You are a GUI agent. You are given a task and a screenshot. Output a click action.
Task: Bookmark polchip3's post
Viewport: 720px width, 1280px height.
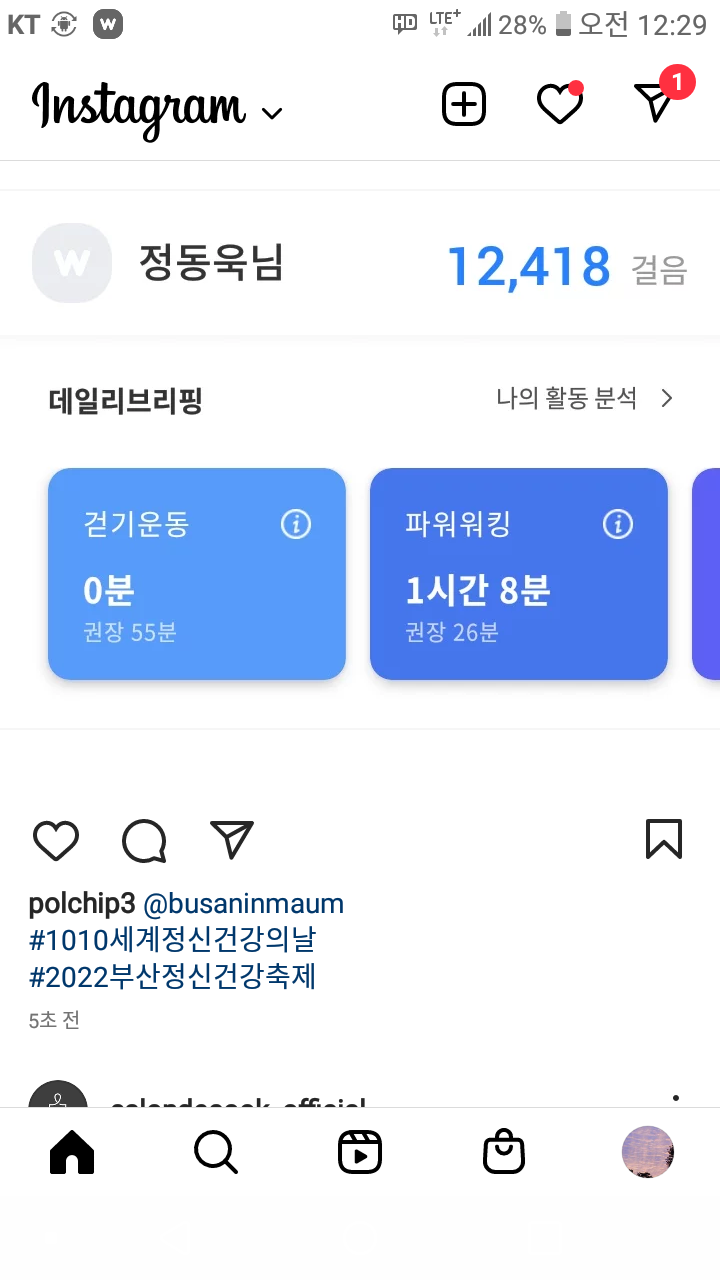pos(664,839)
